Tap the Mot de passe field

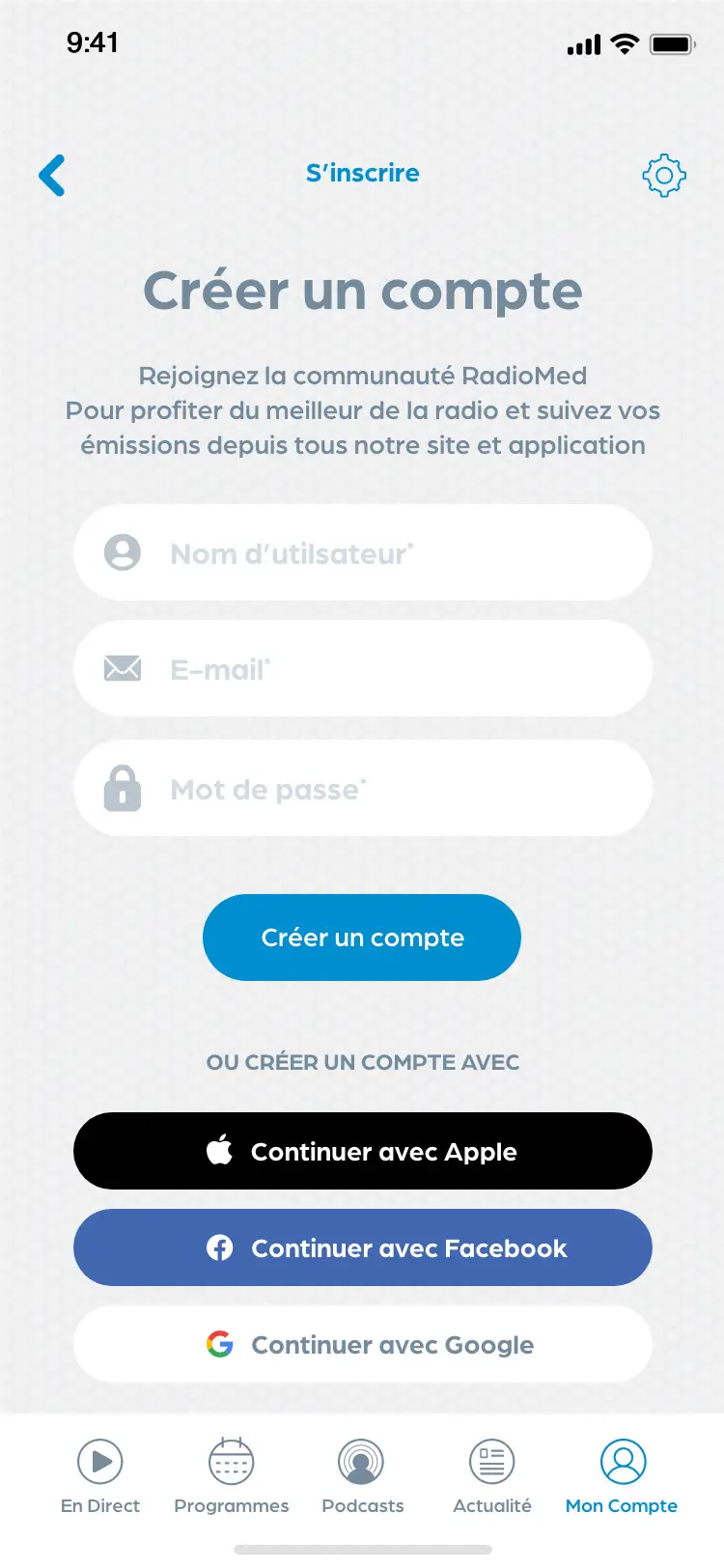tap(363, 789)
